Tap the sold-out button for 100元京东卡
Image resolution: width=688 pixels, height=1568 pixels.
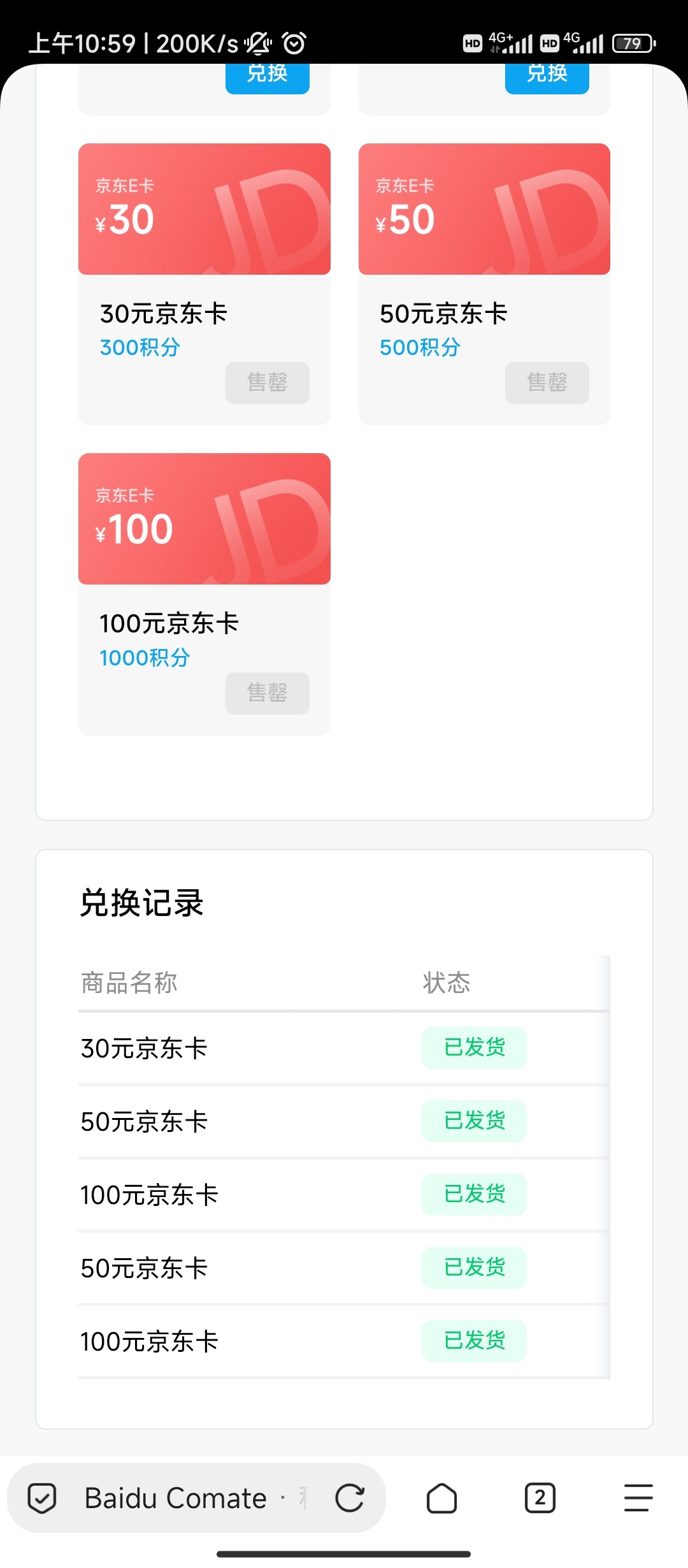(x=267, y=693)
